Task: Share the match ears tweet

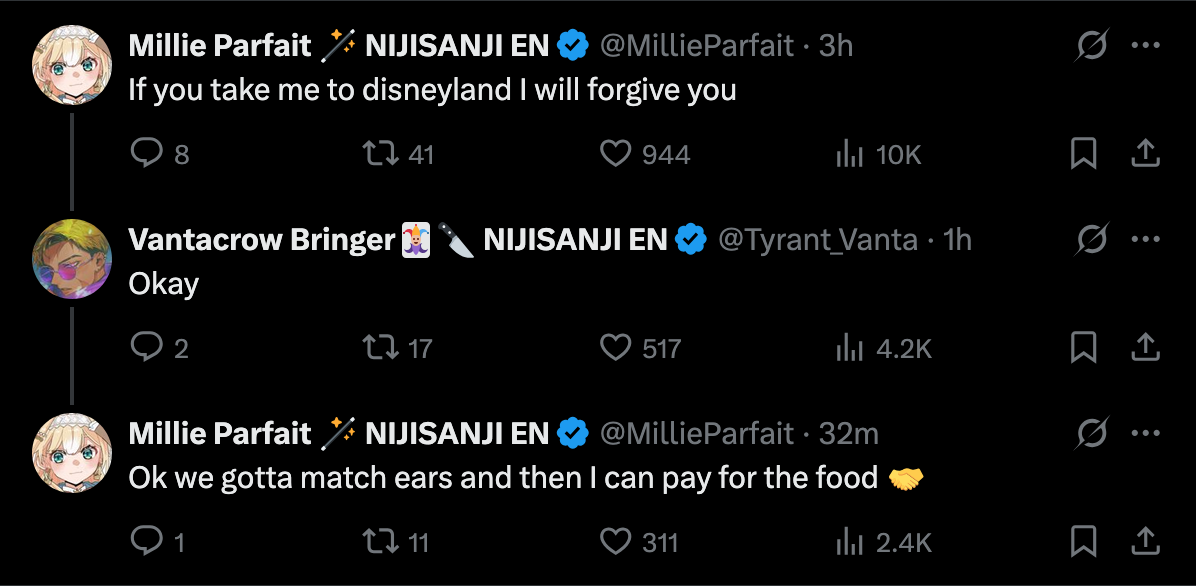Action: 1145,541
